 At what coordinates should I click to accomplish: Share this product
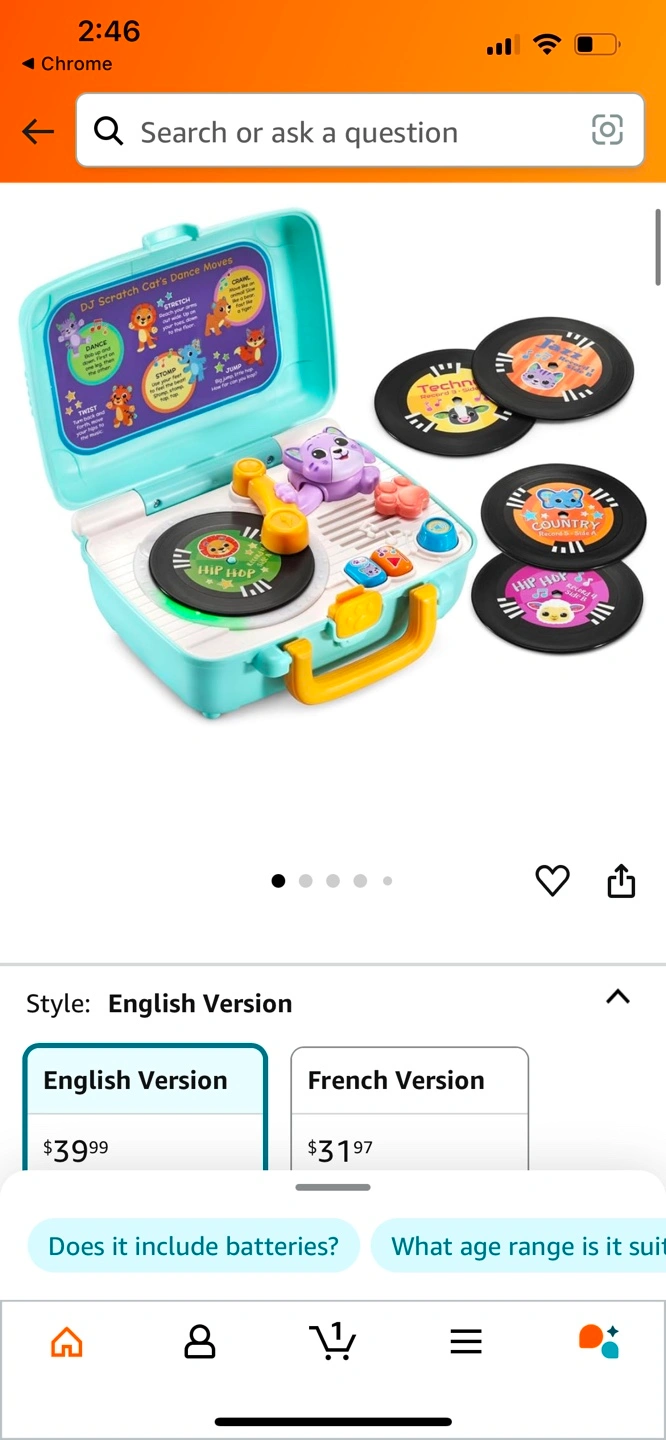(621, 880)
